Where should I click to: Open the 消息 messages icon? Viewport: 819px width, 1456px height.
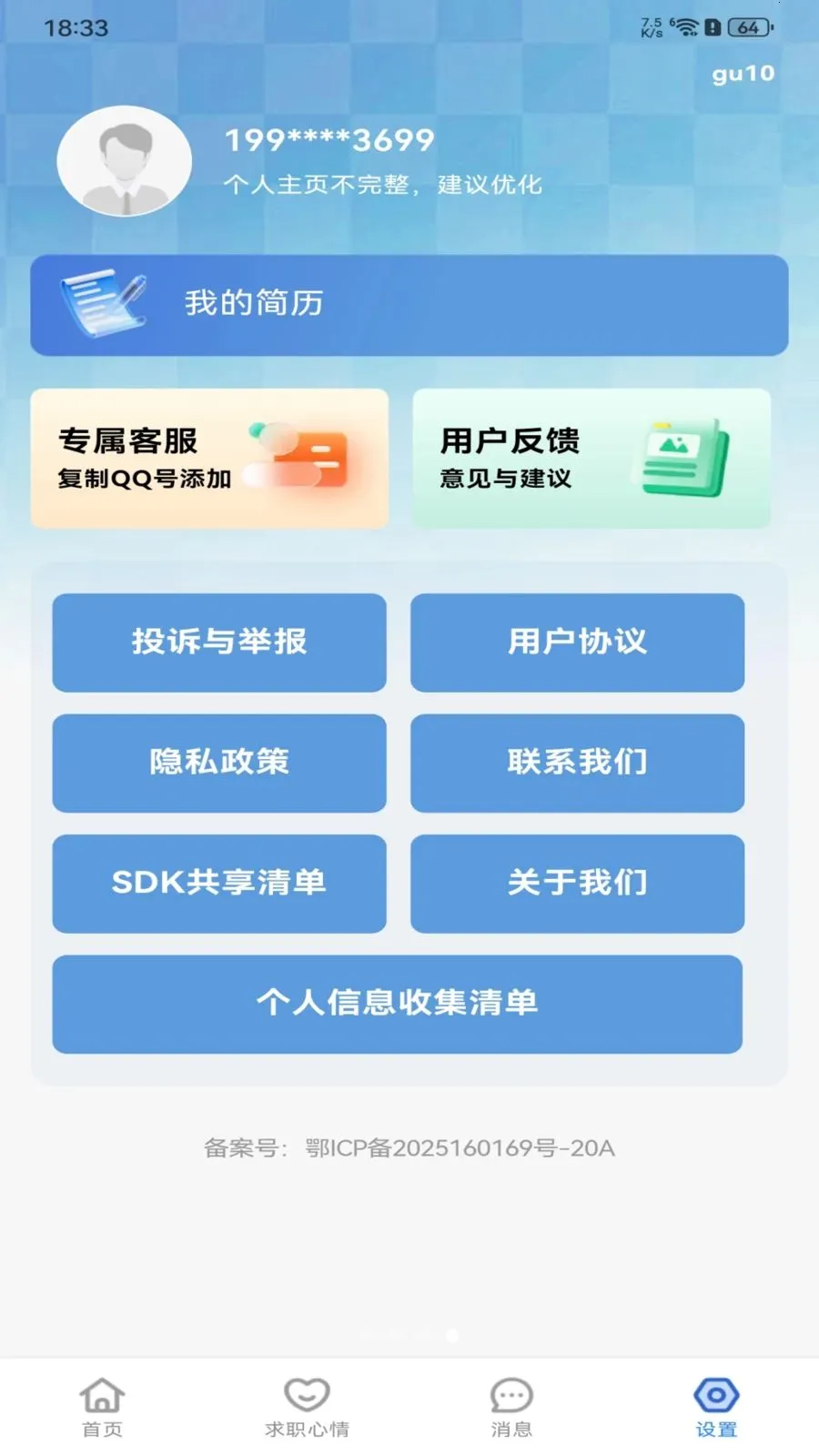point(511,1396)
